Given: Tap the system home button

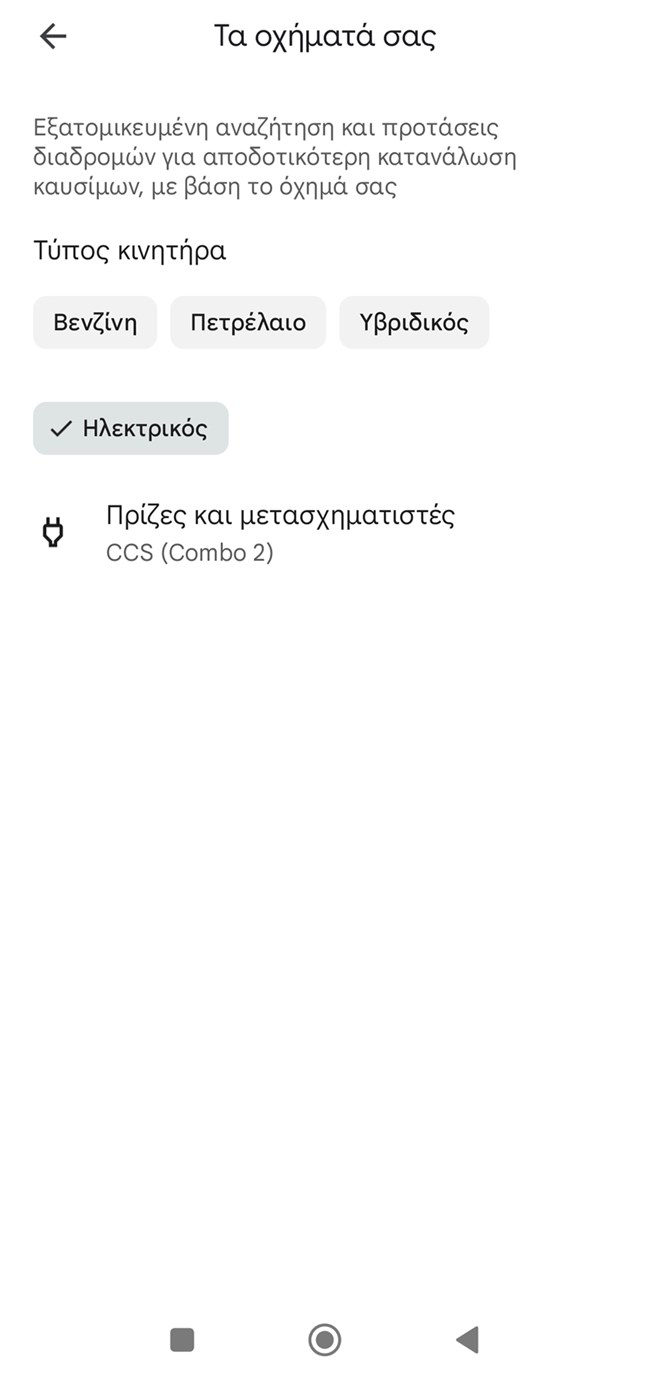Looking at the screenshot, I should point(325,1339).
